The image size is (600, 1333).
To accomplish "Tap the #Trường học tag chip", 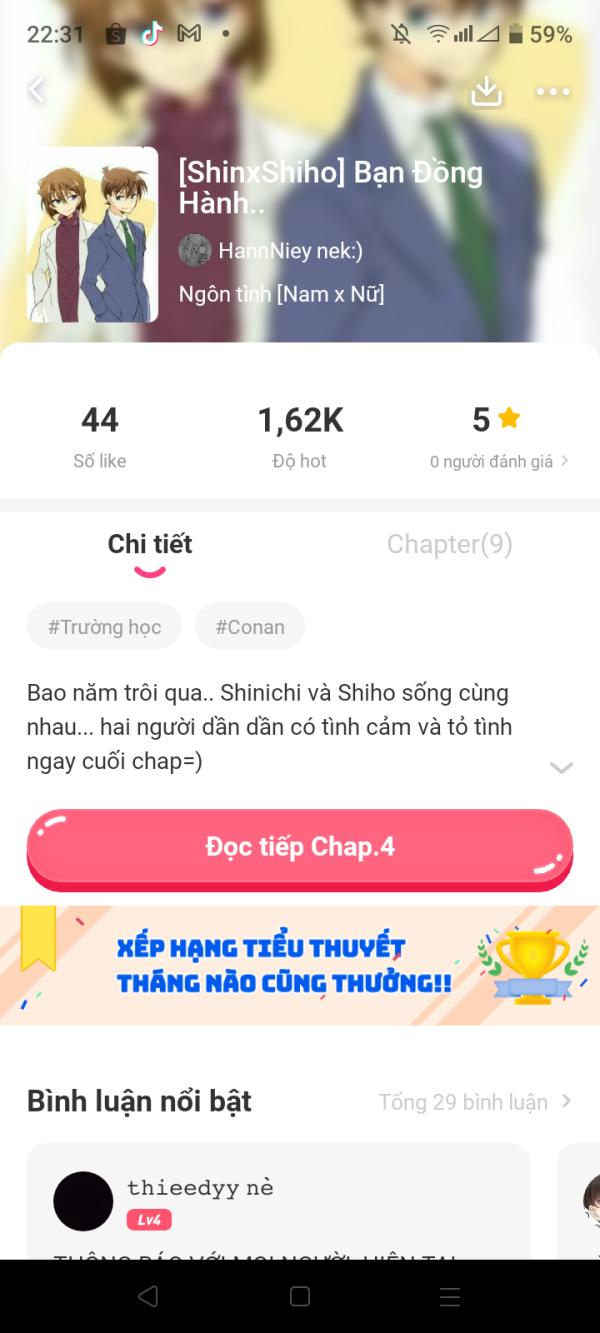I will 104,627.
